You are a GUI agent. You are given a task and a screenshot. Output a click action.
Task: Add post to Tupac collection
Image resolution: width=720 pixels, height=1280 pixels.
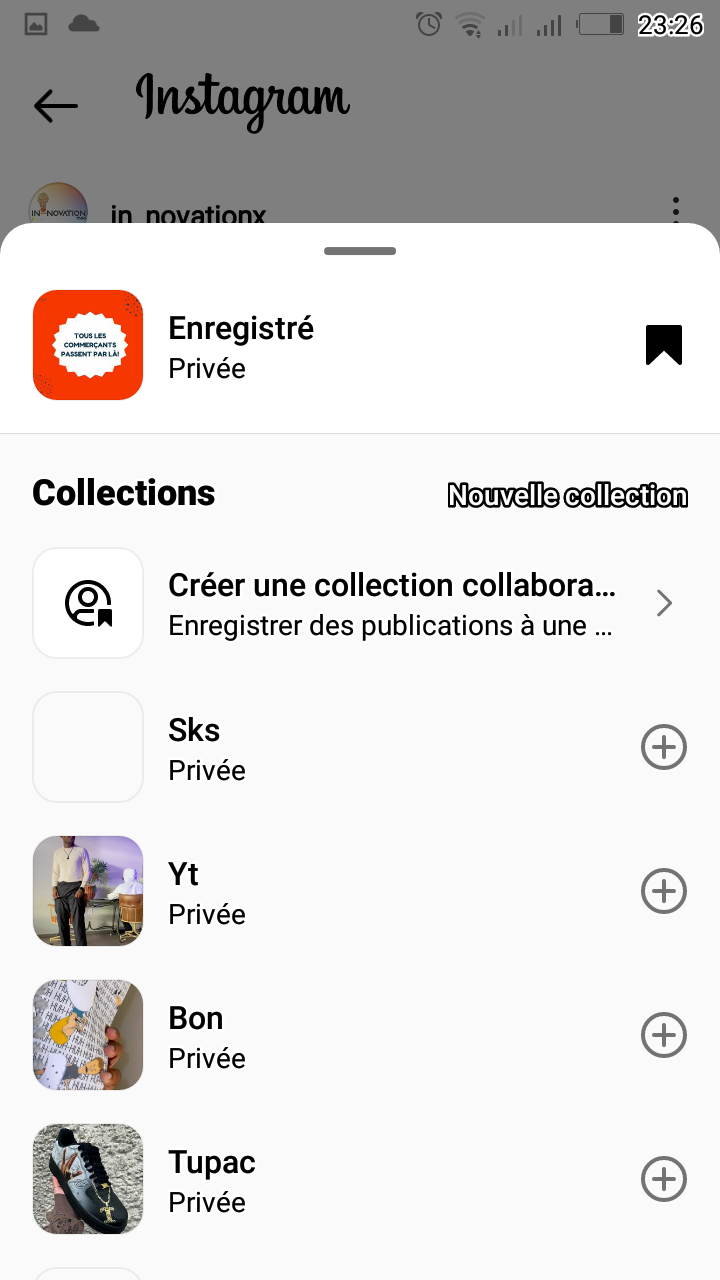(x=663, y=1179)
